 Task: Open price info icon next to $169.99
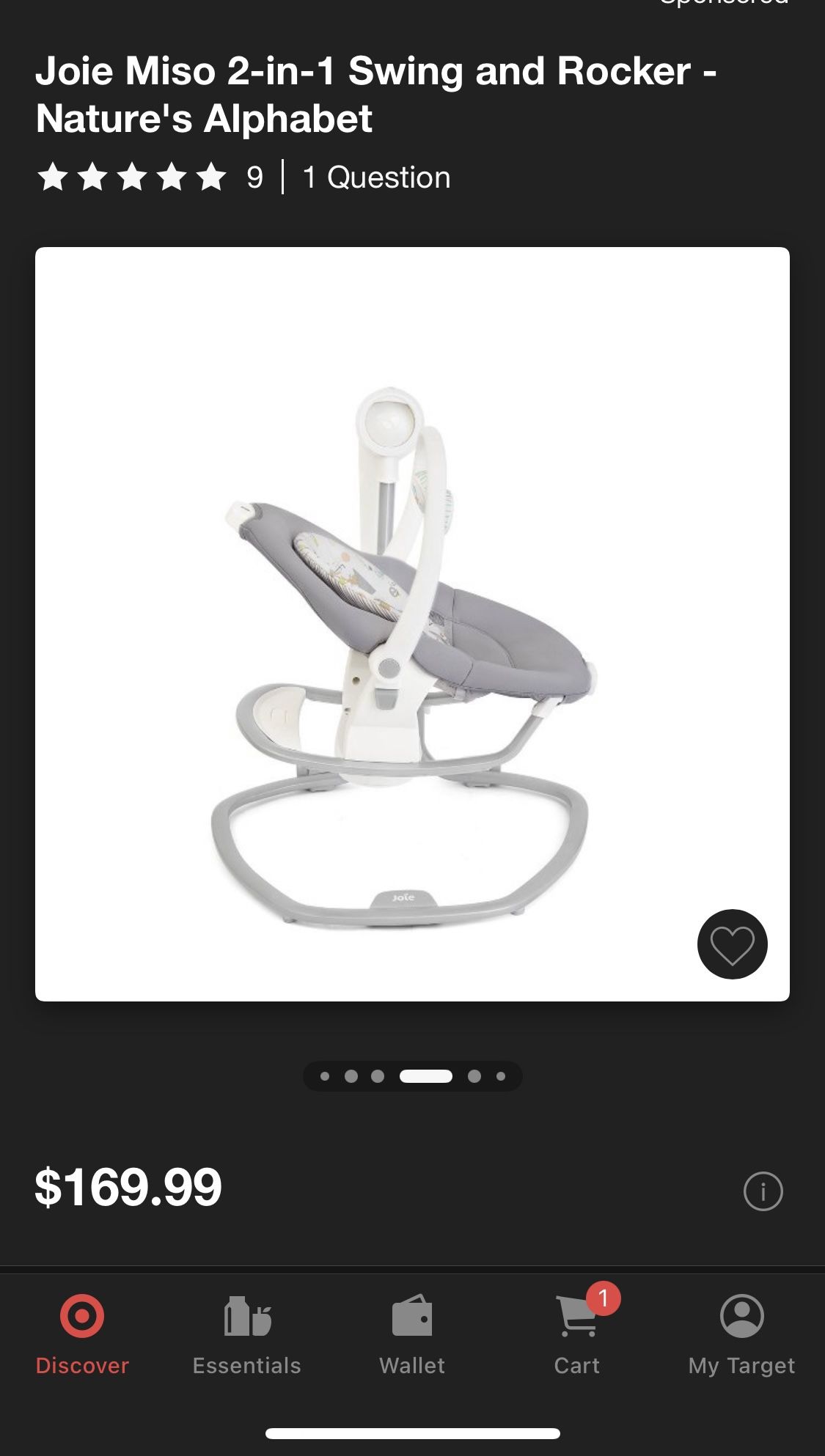click(763, 1191)
